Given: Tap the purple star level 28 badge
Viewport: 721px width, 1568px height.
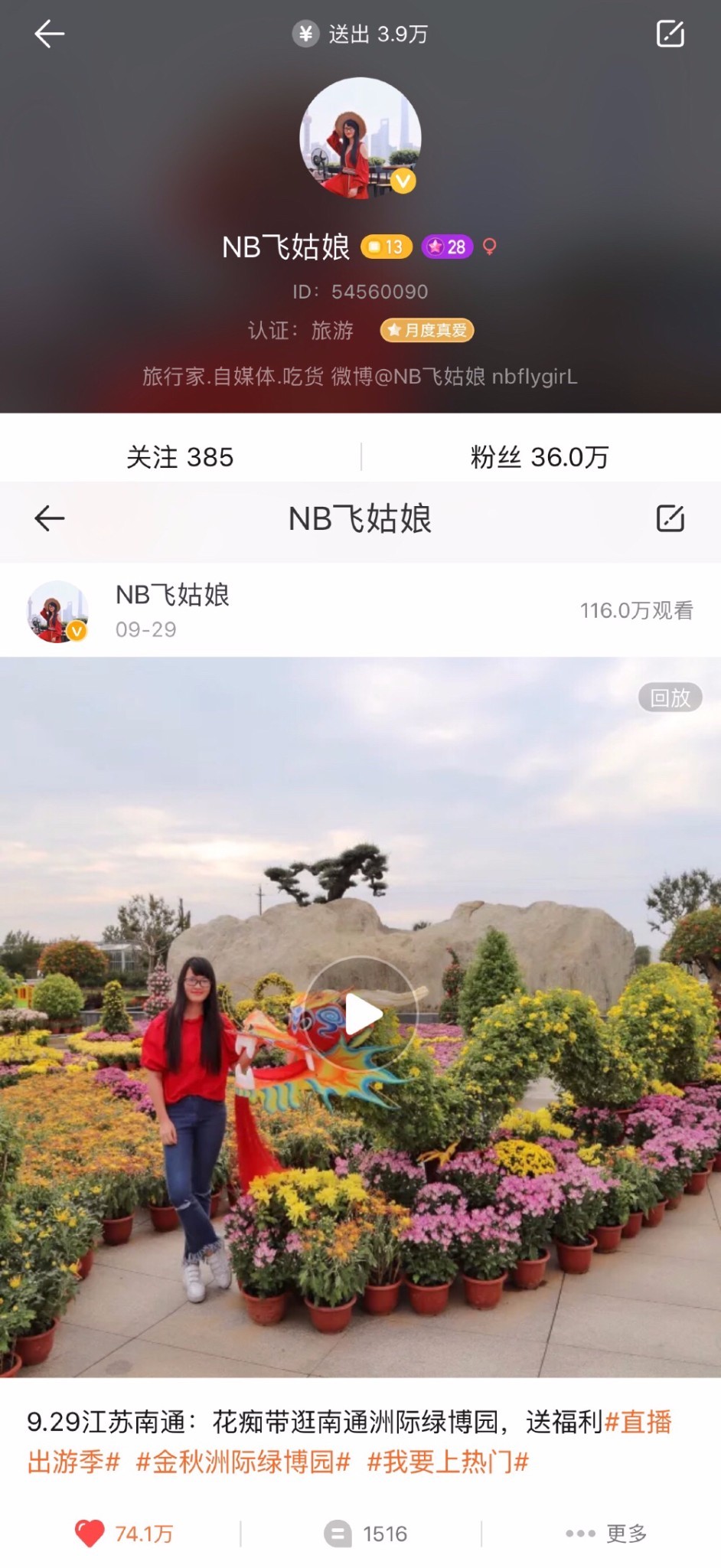Looking at the screenshot, I should pyautogui.click(x=448, y=247).
